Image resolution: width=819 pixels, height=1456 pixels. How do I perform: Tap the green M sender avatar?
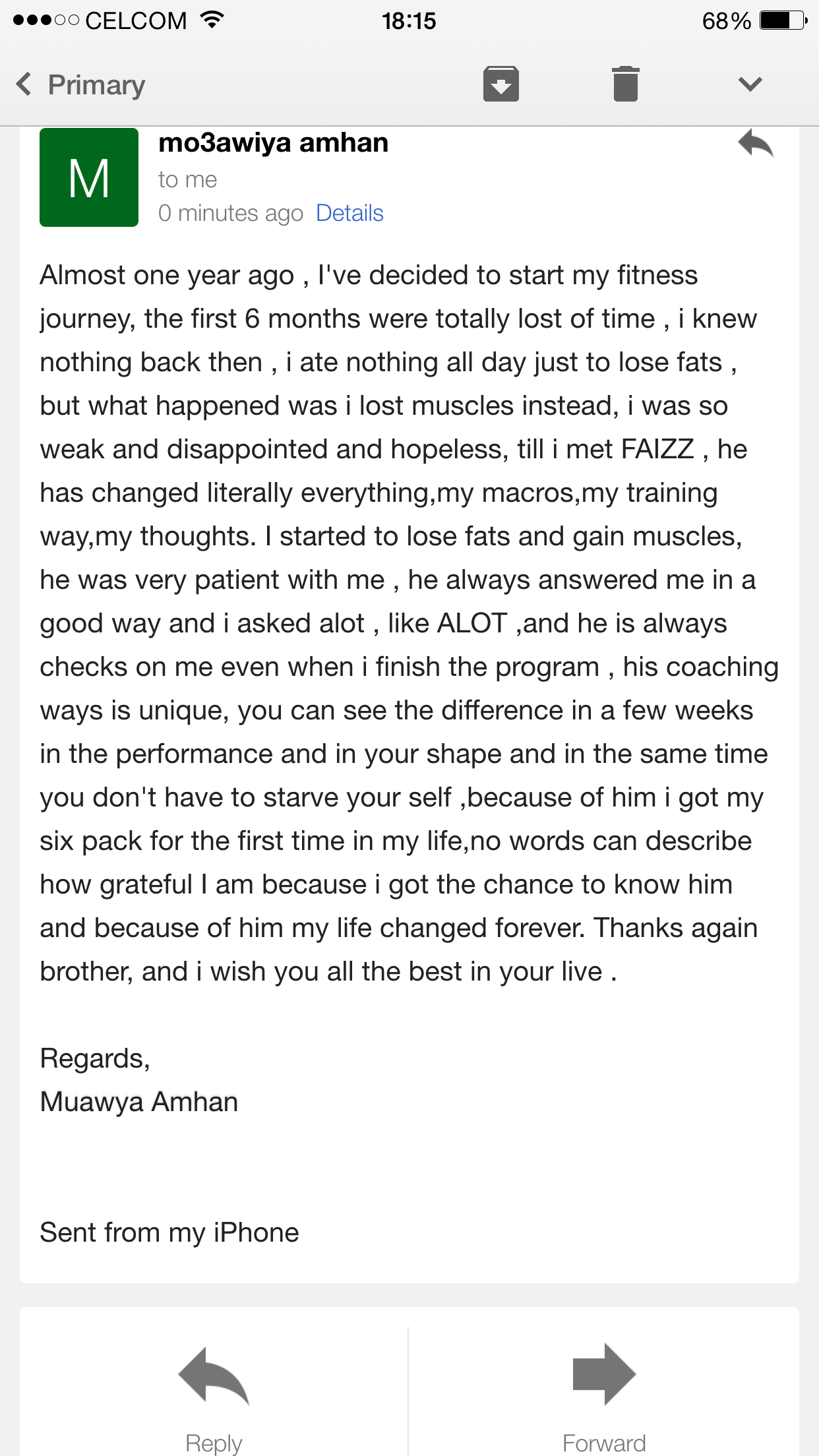tap(89, 177)
